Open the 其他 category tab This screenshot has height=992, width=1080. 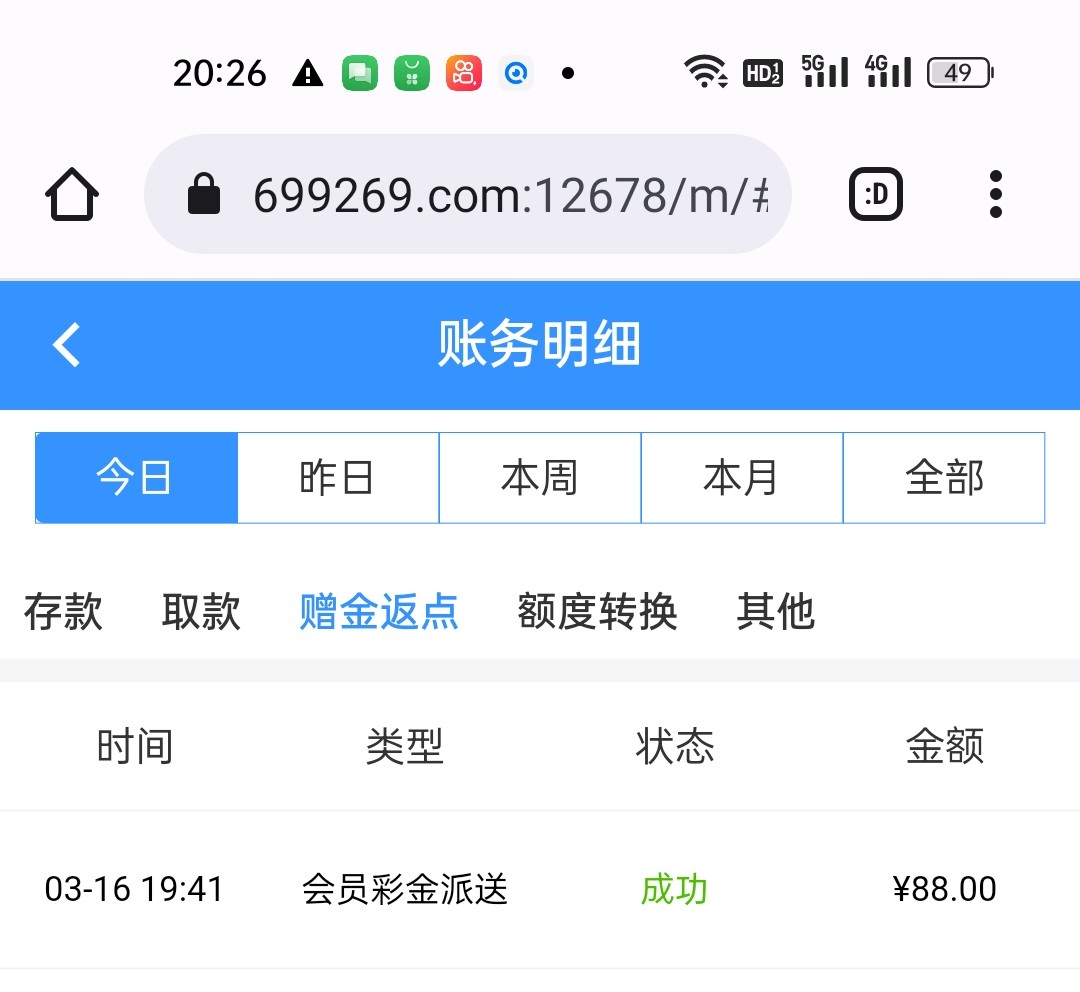[775, 611]
